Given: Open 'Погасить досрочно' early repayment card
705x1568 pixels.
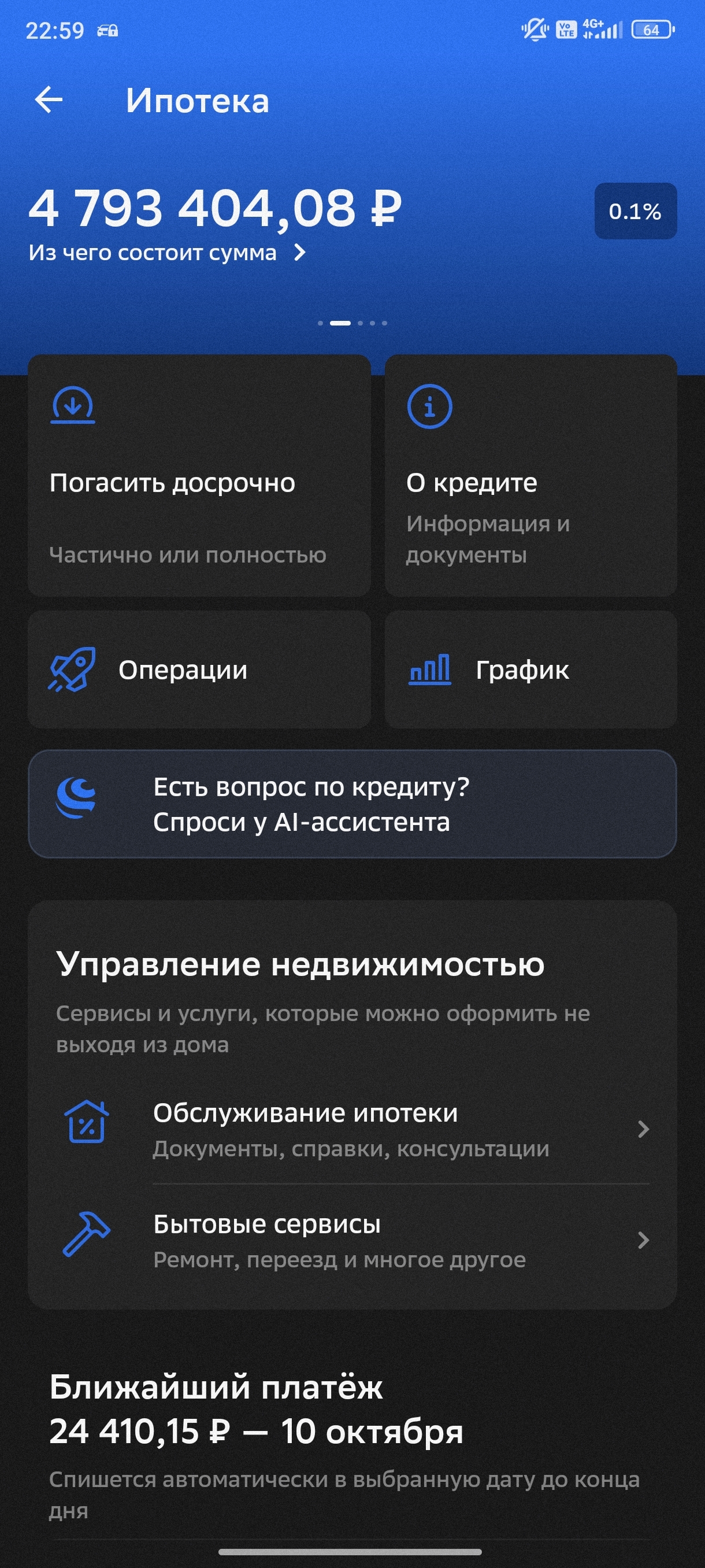Looking at the screenshot, I should pyautogui.click(x=199, y=475).
